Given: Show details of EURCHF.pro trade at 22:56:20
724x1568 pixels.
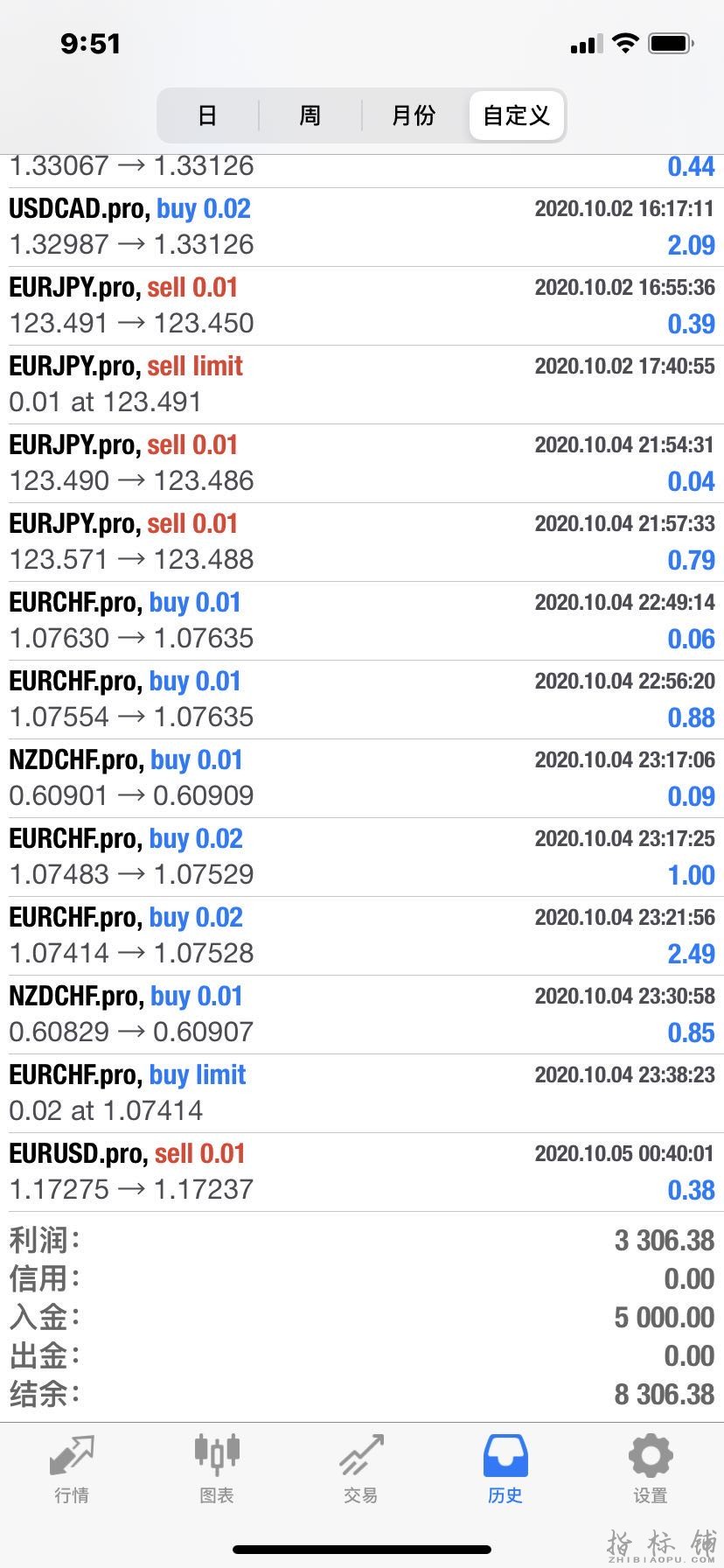Looking at the screenshot, I should pos(362,700).
